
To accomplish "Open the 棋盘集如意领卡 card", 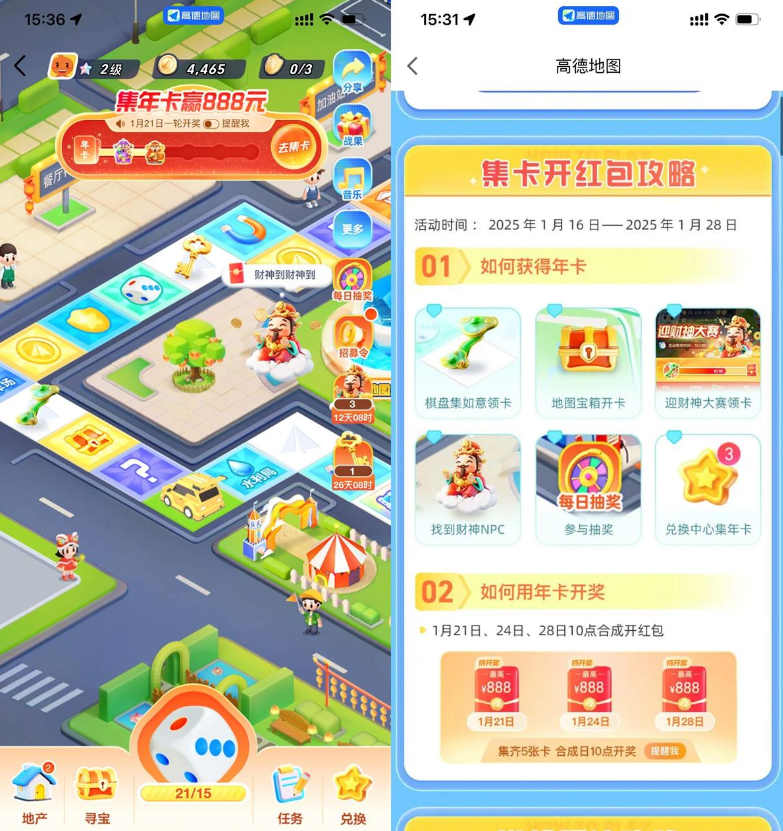I will click(x=468, y=361).
